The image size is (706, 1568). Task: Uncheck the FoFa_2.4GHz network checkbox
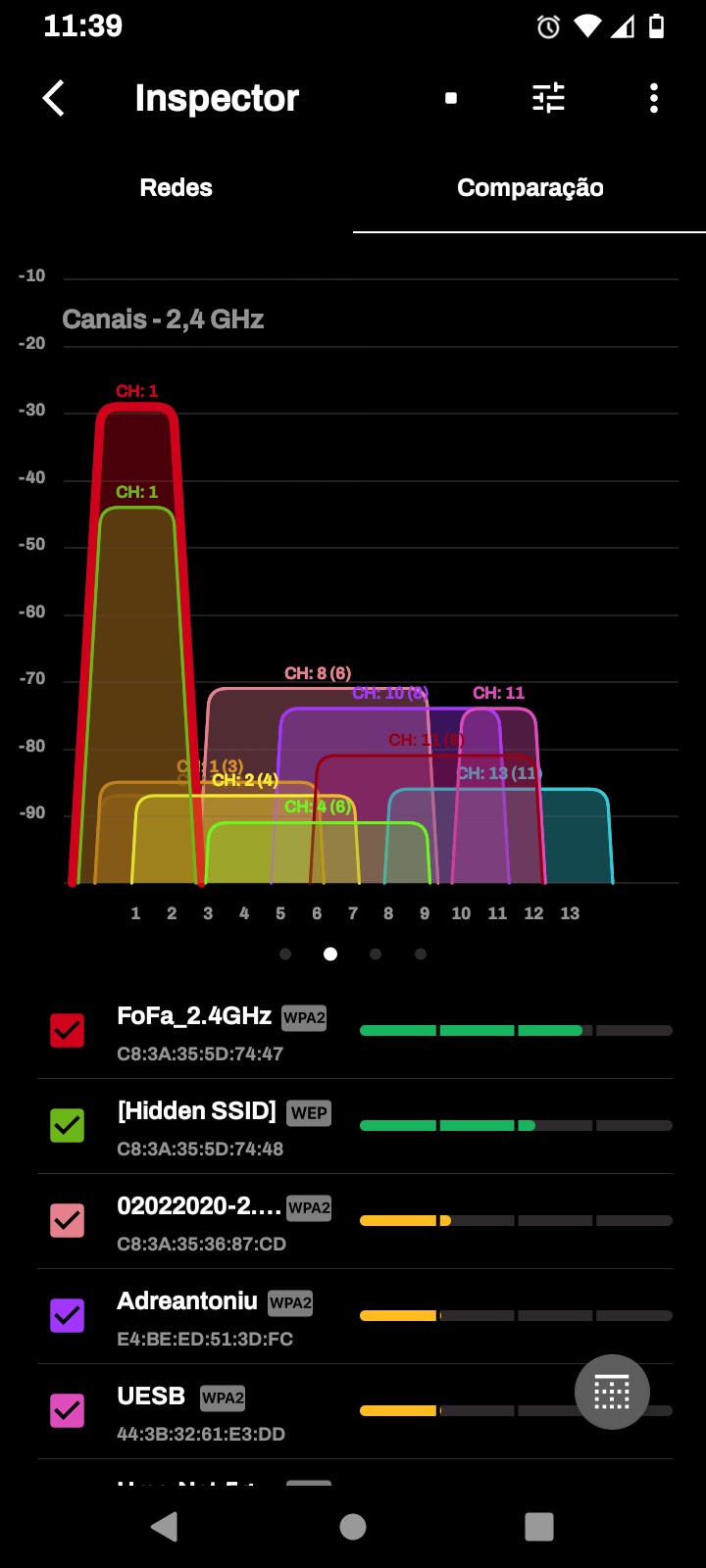click(x=68, y=1030)
